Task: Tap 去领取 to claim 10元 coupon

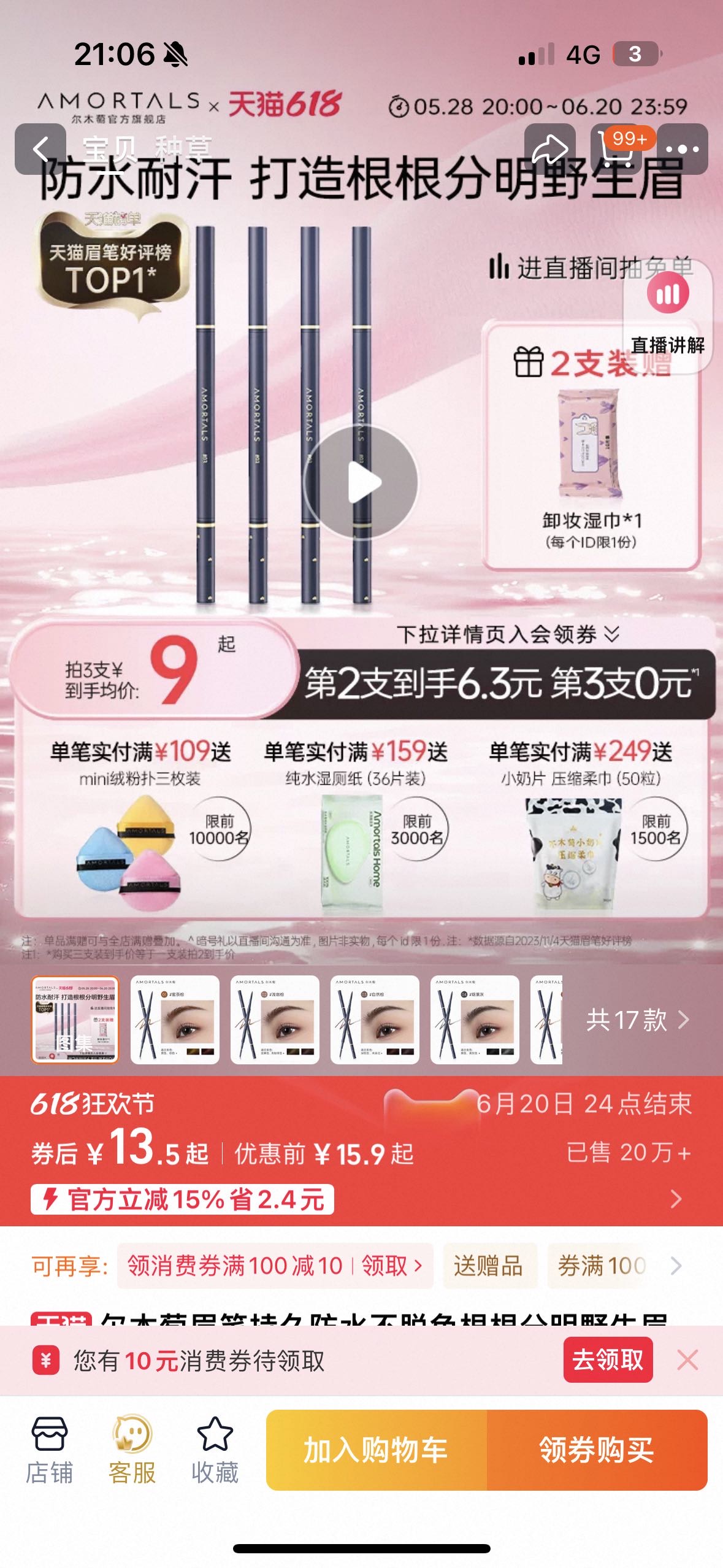Action: (x=607, y=1360)
